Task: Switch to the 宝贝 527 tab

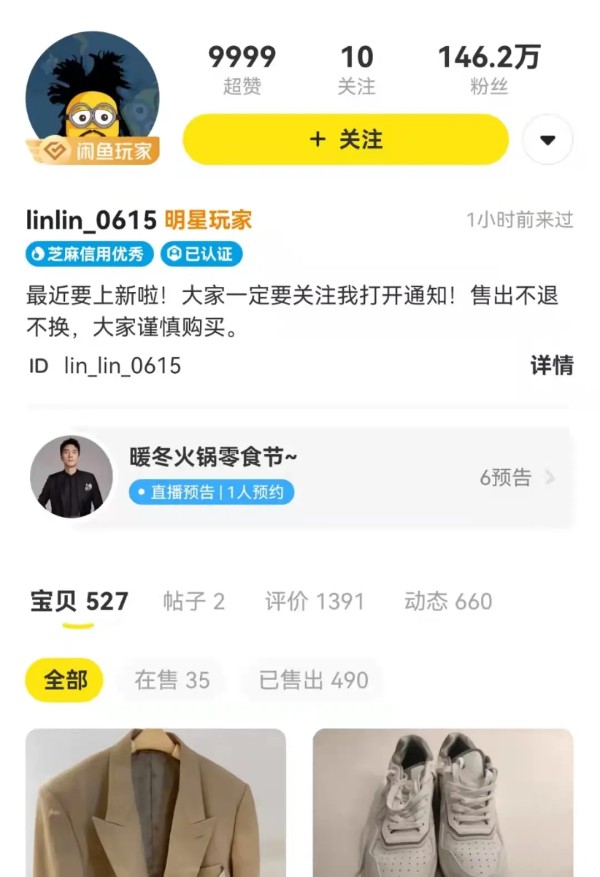Action: [79, 602]
